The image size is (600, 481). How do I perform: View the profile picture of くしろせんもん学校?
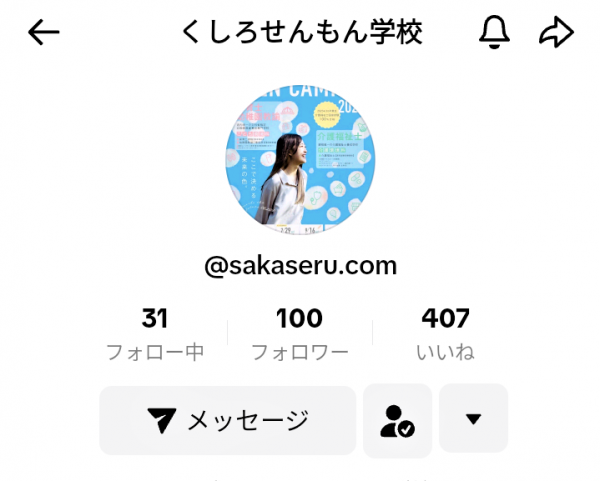299,157
